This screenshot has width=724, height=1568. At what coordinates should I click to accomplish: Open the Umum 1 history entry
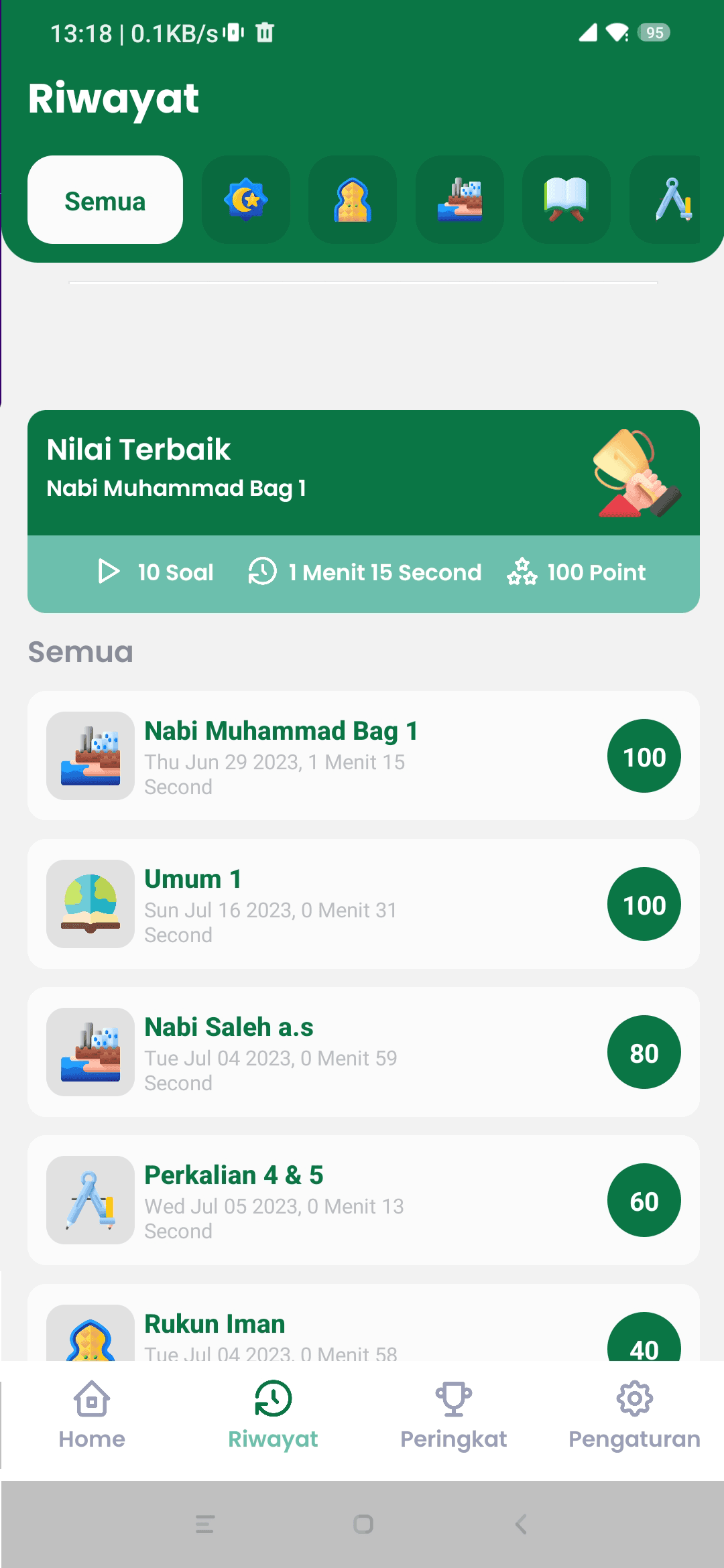[x=363, y=904]
